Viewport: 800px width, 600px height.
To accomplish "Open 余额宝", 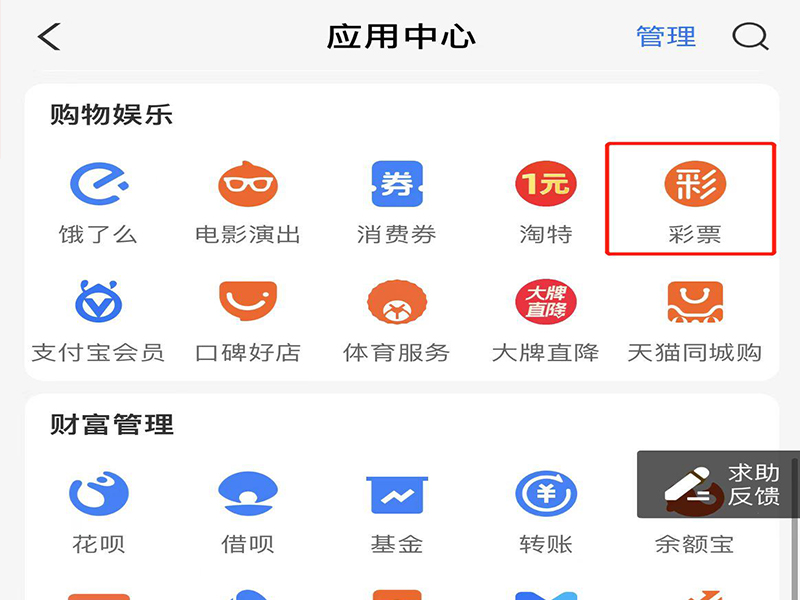I will (695, 545).
